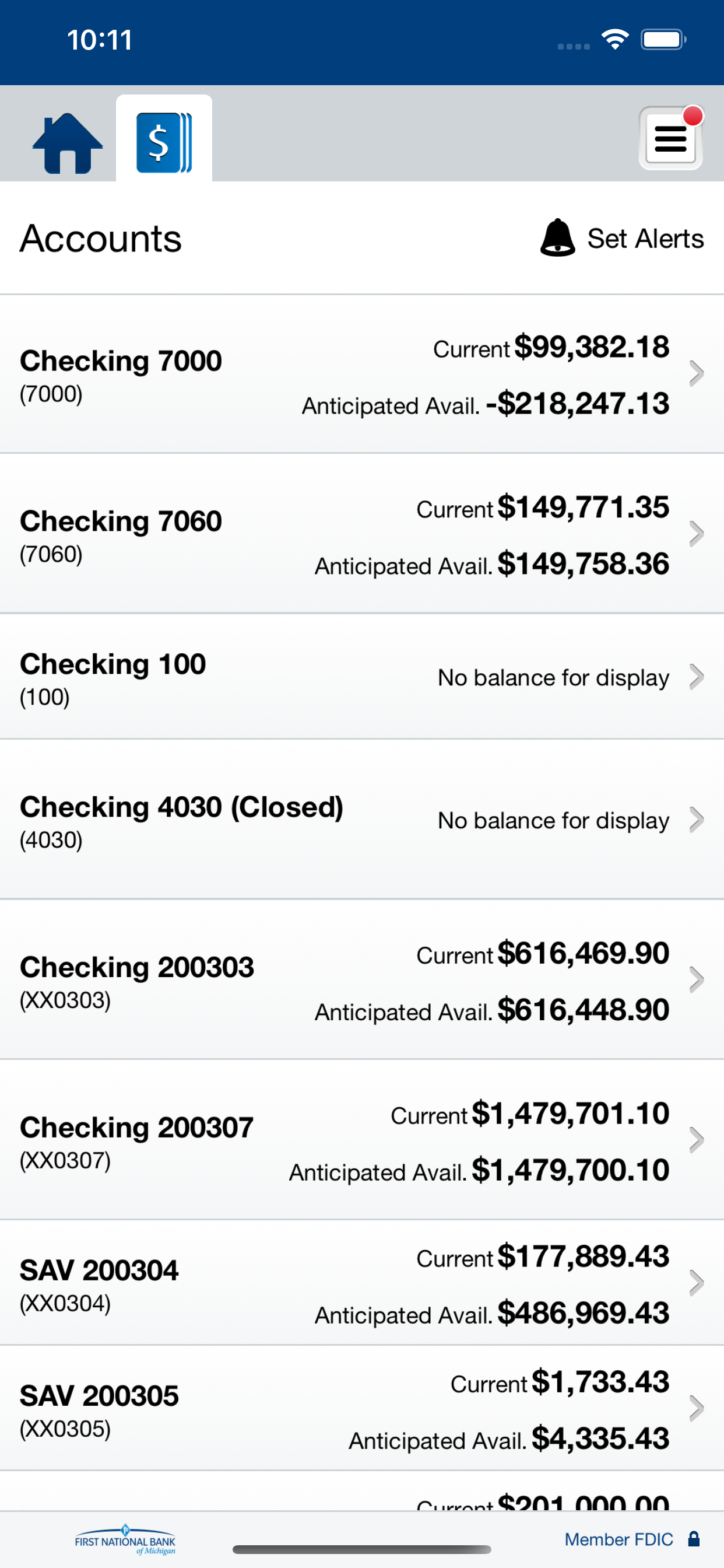Tap Set Alerts
The height and width of the screenshot is (1568, 724).
(x=622, y=238)
